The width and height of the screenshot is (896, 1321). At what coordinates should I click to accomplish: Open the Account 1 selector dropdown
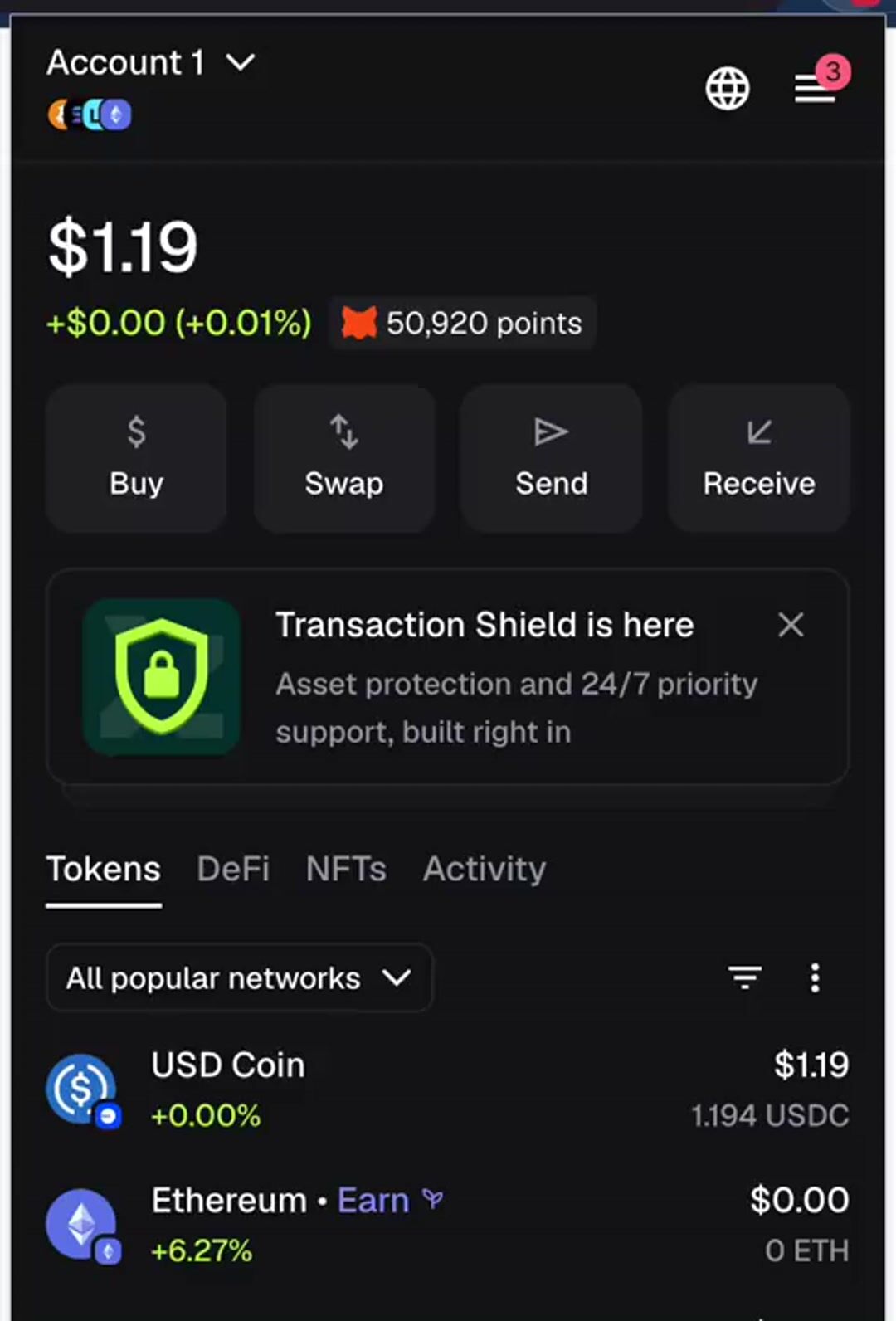[151, 63]
